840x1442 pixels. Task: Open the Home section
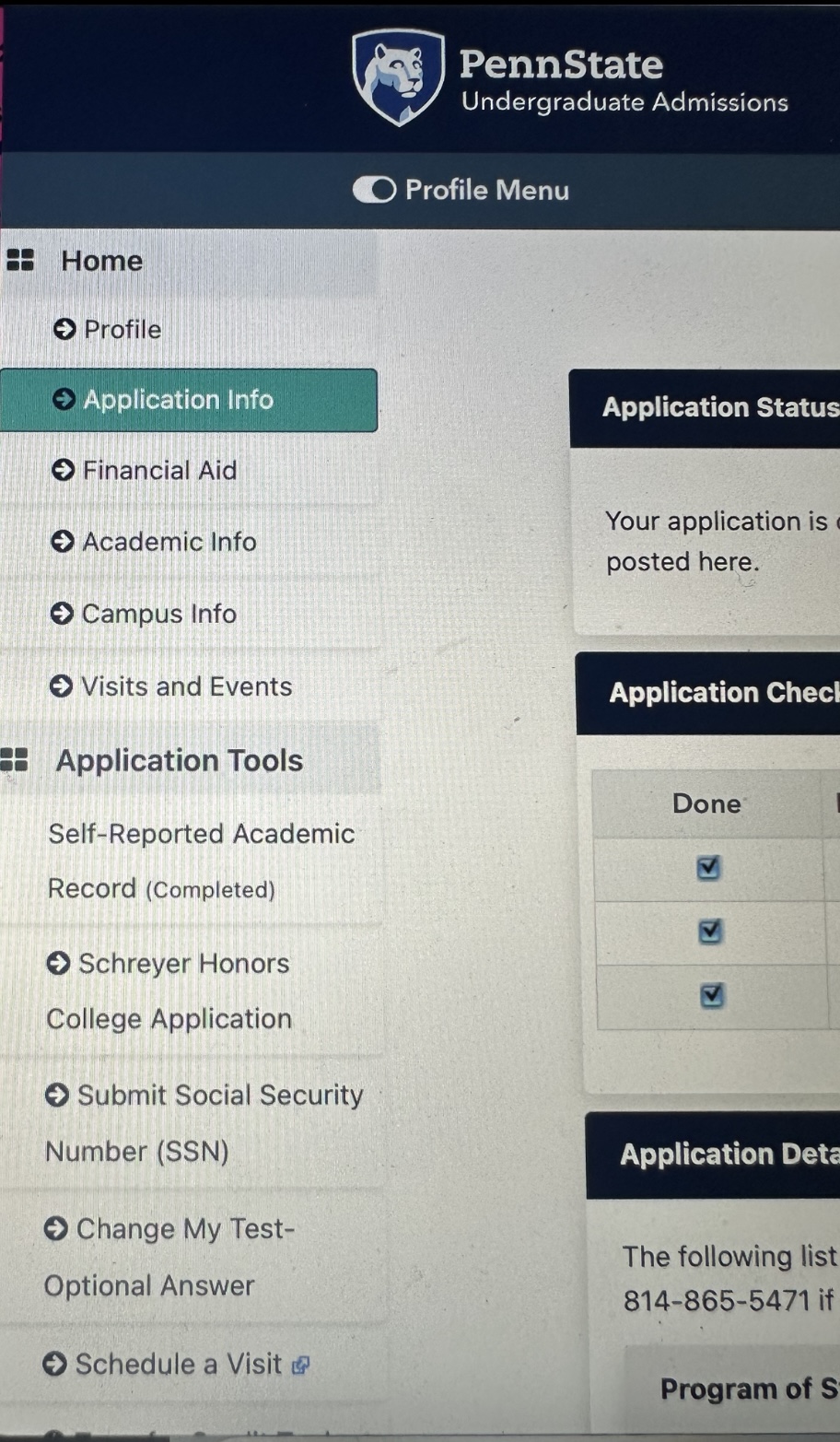101,261
